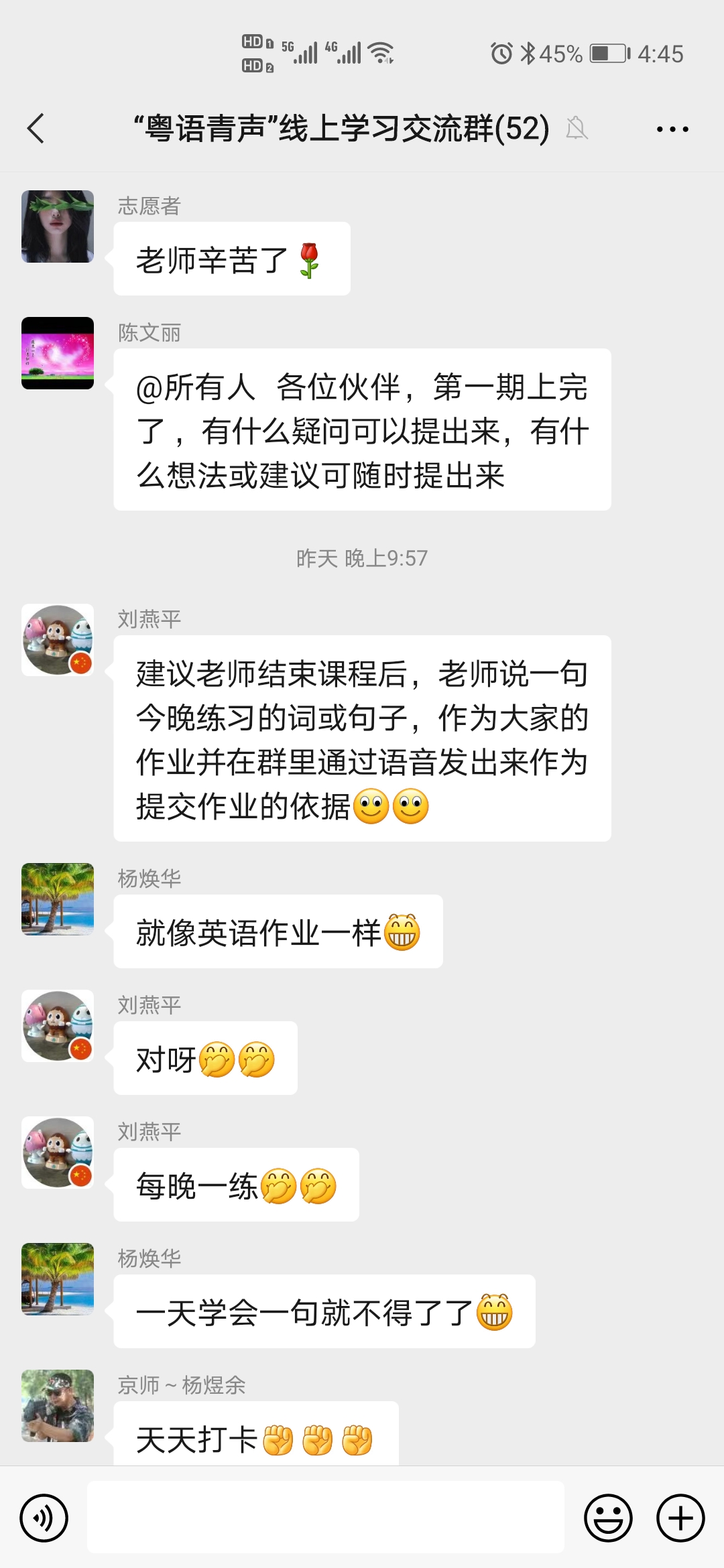
Task: Open 杨焕华's avatar beside 就像英语作业一样
Action: coord(58,899)
